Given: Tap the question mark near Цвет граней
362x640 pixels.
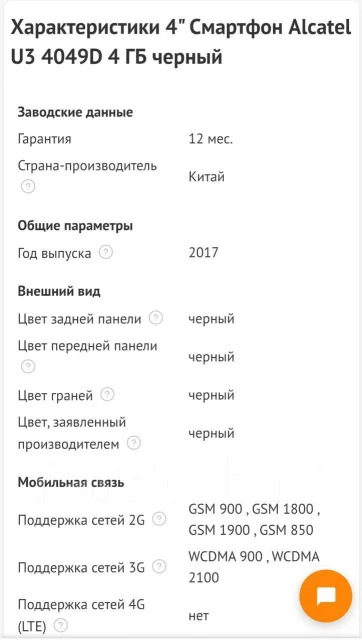Looking at the screenshot, I should coord(107,395).
